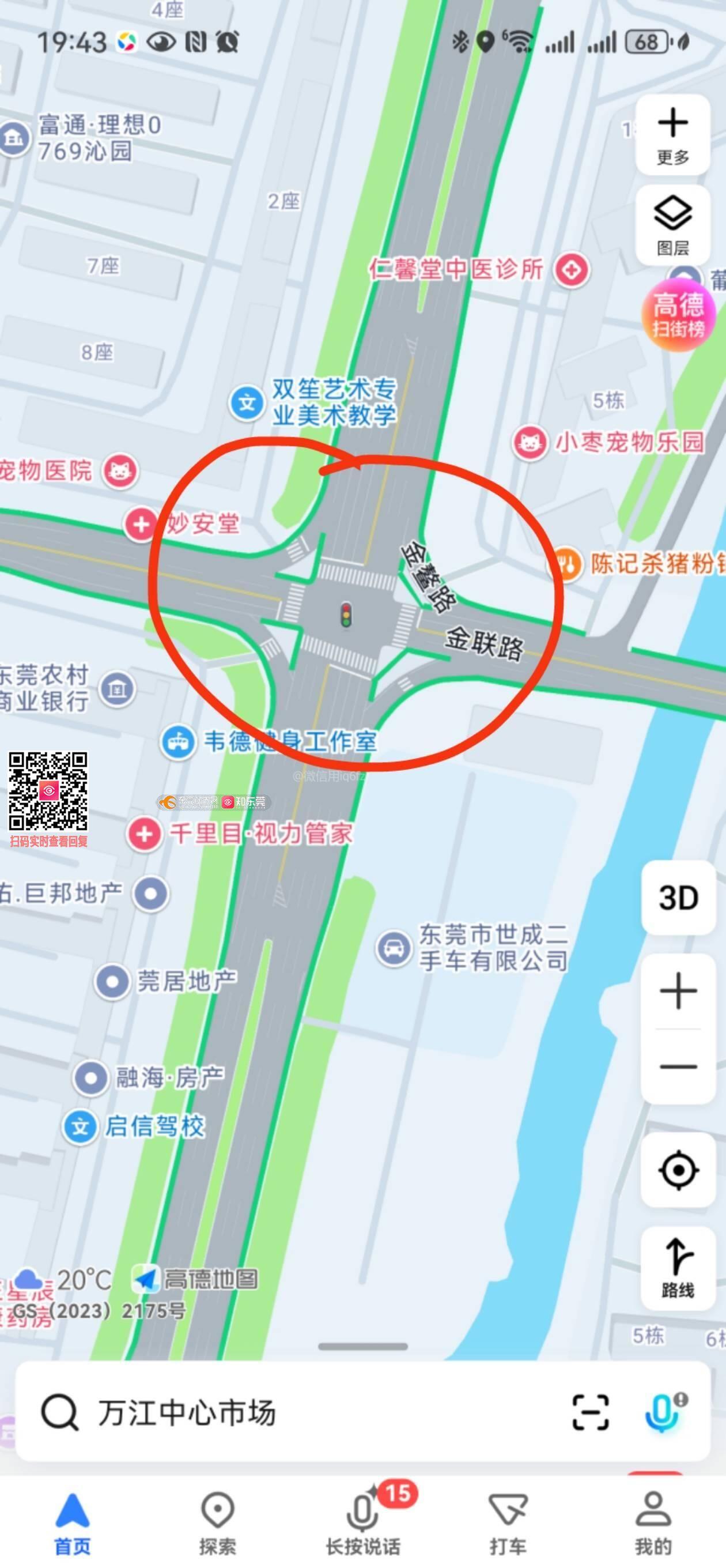
Task: Open the 路线 route planner
Action: click(678, 1267)
